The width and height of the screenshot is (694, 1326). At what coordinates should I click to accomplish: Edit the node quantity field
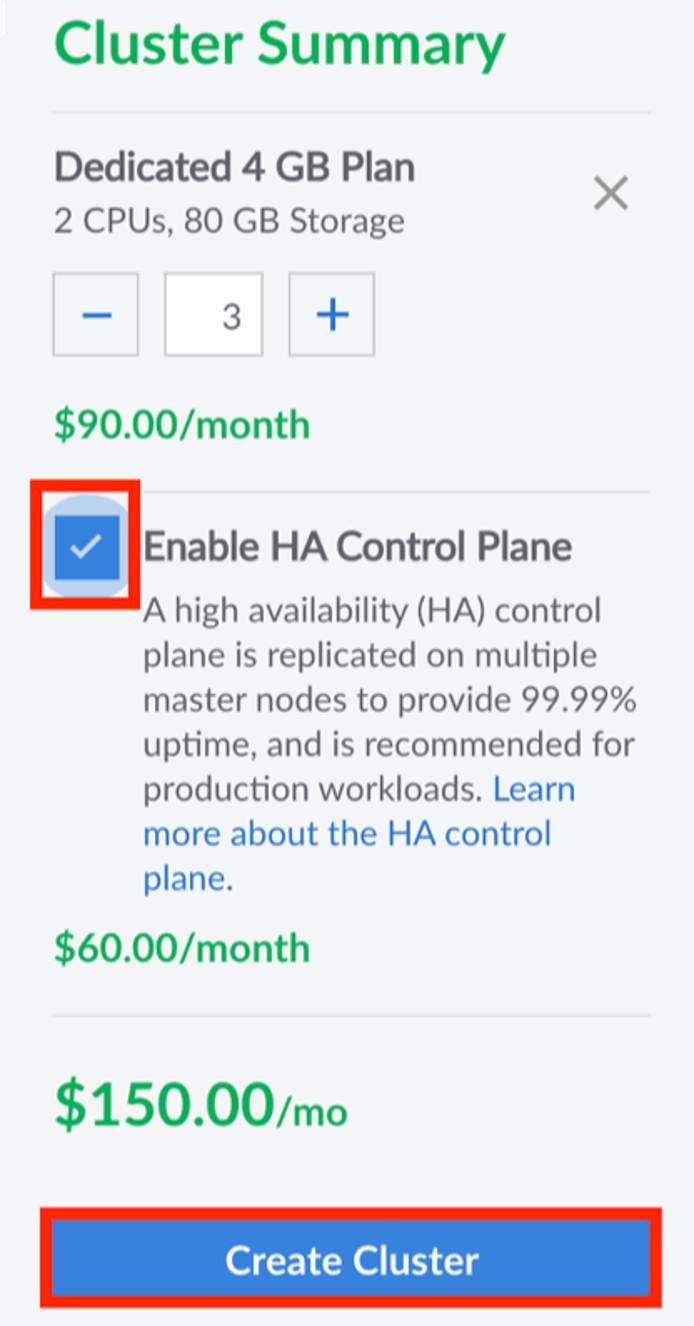pyautogui.click(x=214, y=315)
